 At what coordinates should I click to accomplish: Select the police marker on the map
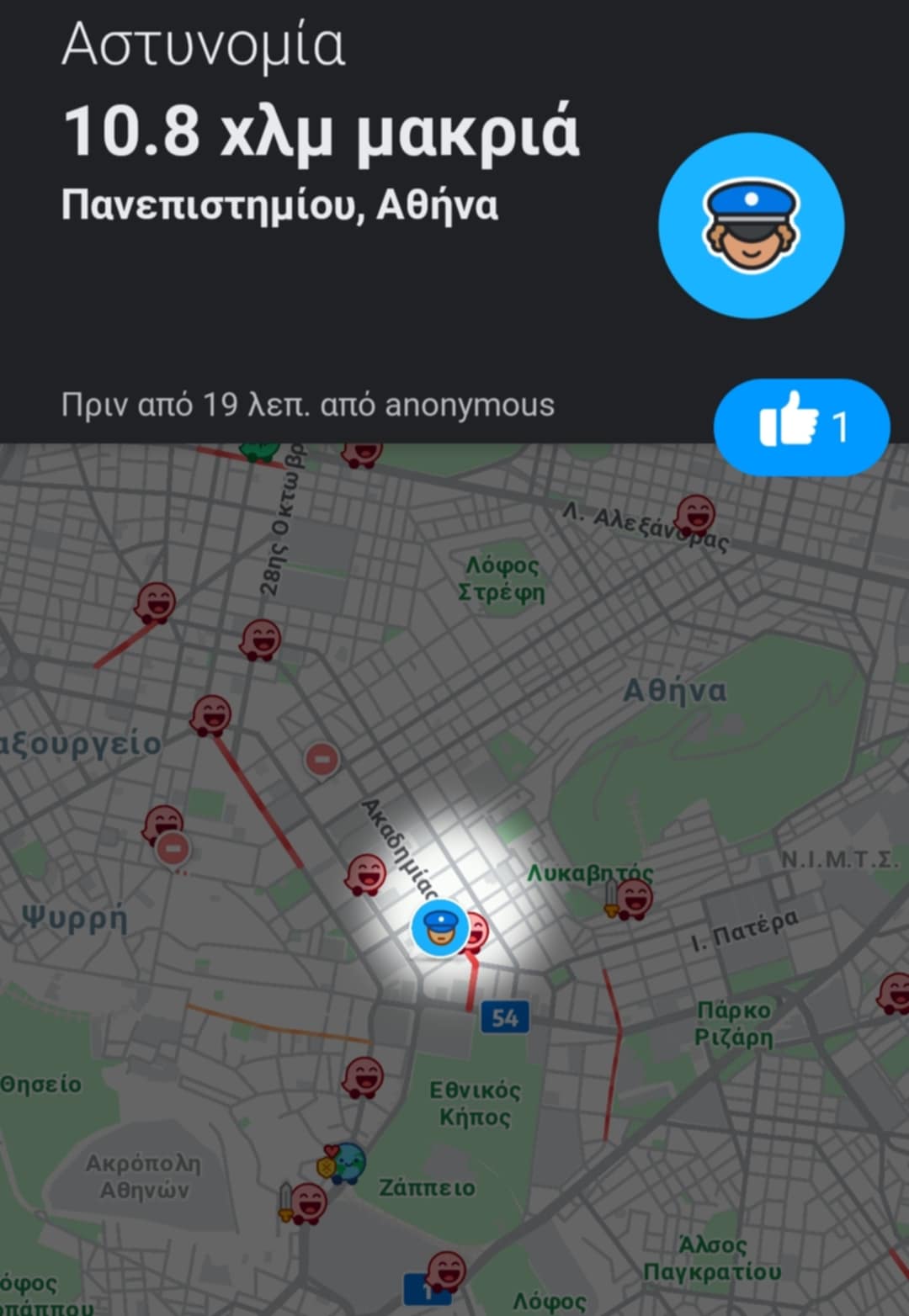click(x=439, y=927)
